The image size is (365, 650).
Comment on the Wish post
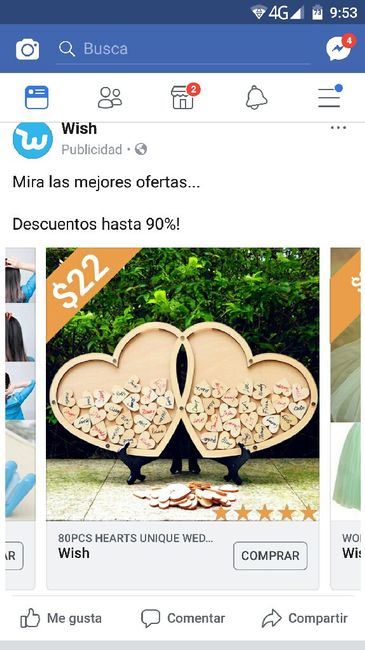(183, 619)
